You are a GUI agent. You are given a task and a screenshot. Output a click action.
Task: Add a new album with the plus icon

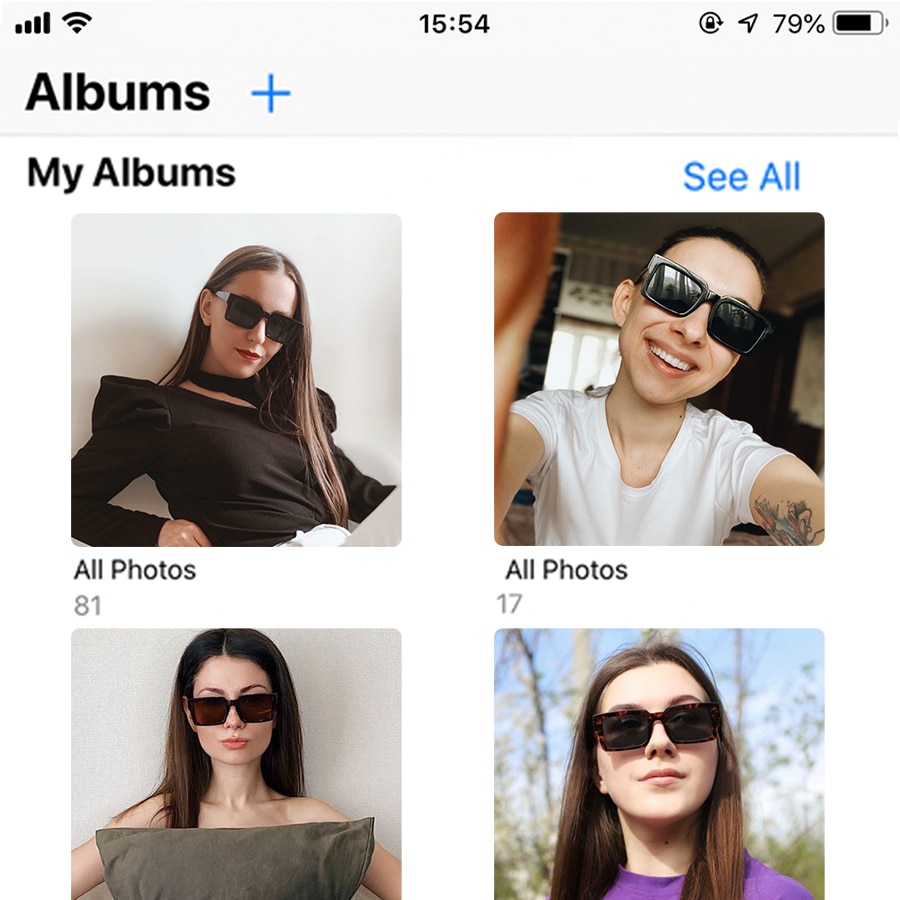270,94
